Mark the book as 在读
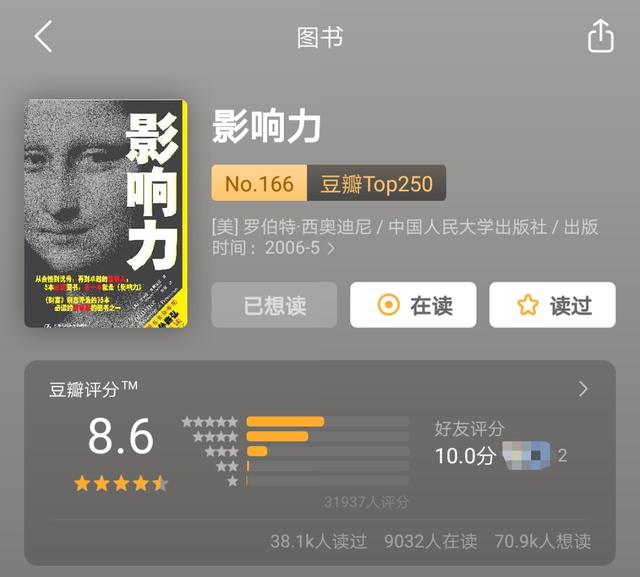 [x=413, y=305]
